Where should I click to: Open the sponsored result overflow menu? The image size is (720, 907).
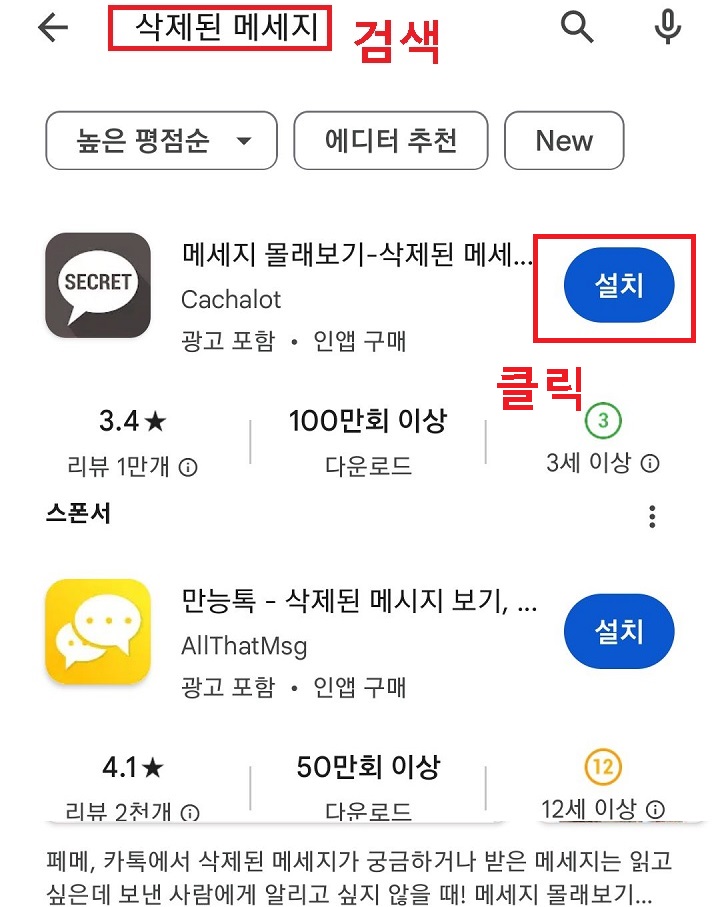[x=652, y=516]
